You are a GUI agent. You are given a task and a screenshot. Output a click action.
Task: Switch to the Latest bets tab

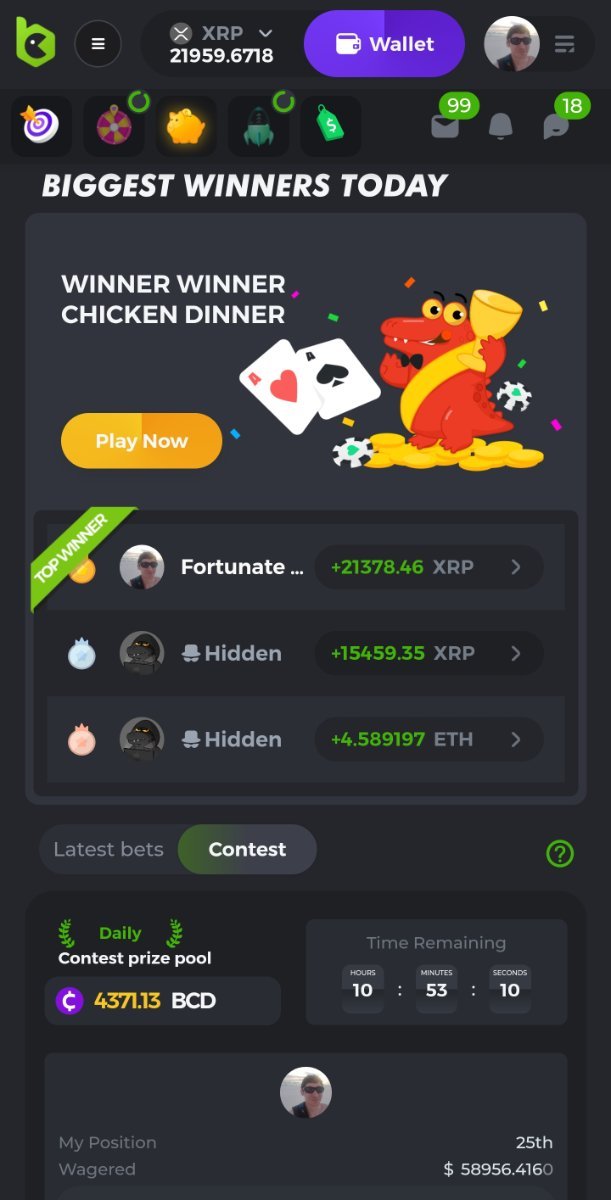click(108, 850)
